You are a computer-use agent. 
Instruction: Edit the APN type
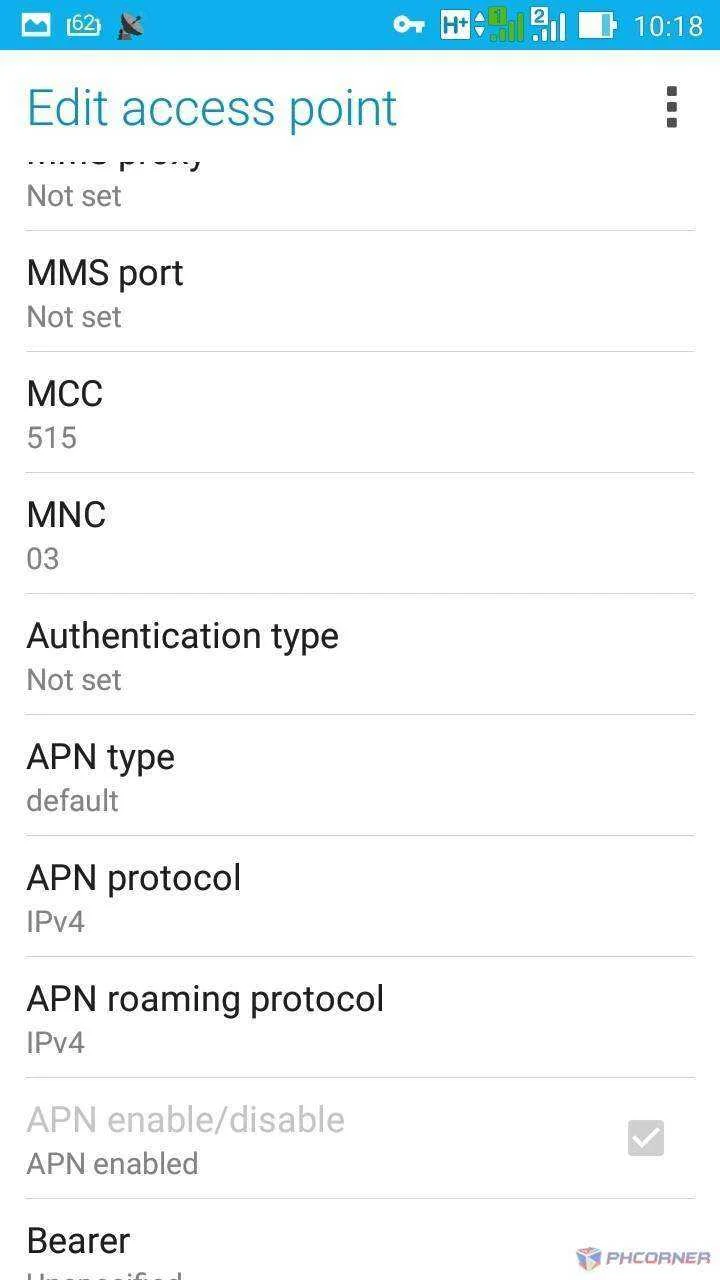360,775
